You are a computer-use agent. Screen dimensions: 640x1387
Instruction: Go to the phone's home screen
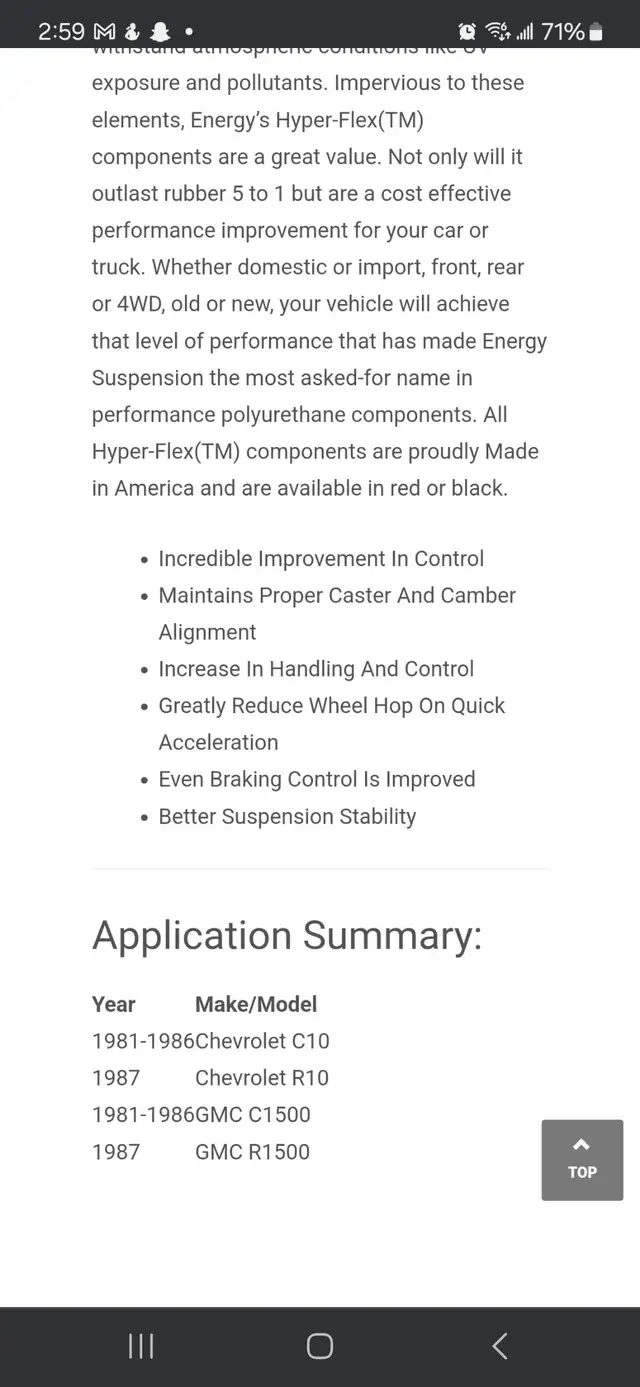(320, 1346)
